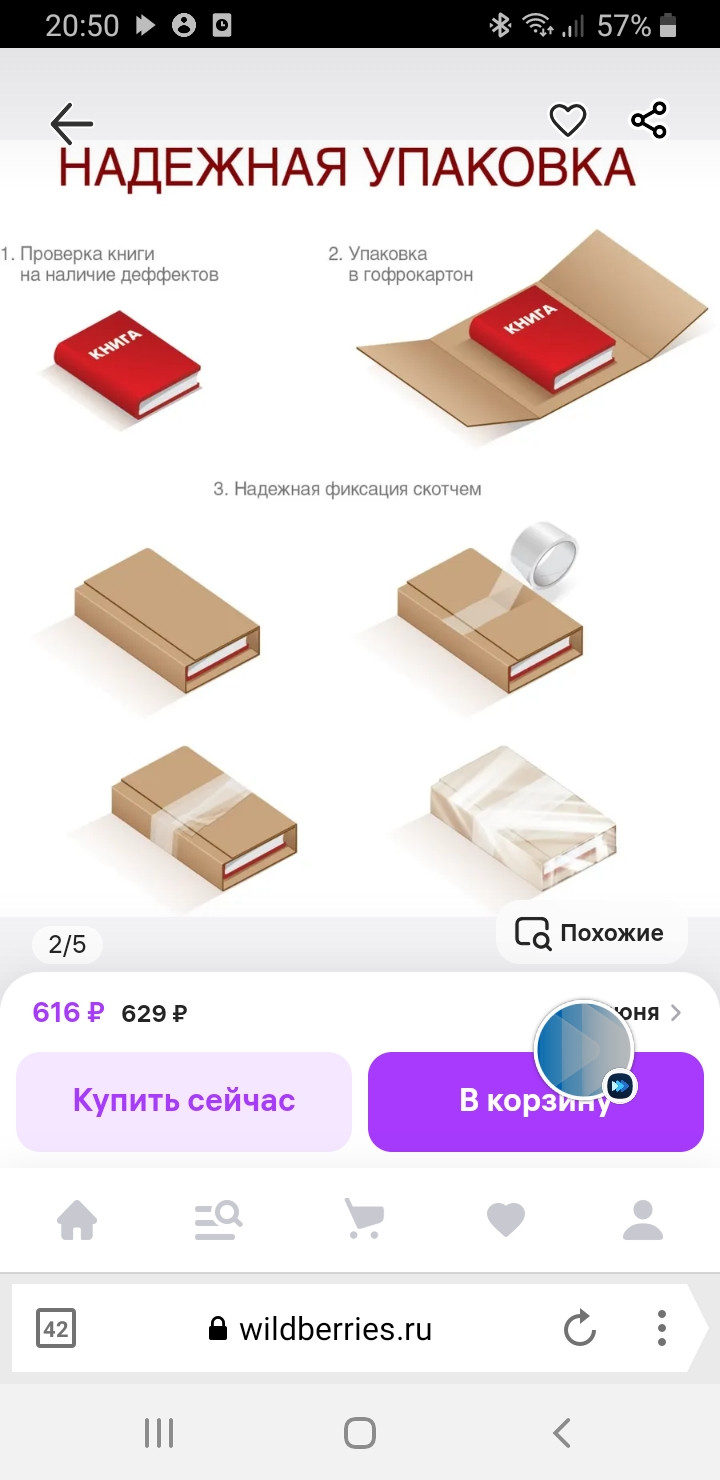Expand delivery date chevron

tap(676, 1013)
